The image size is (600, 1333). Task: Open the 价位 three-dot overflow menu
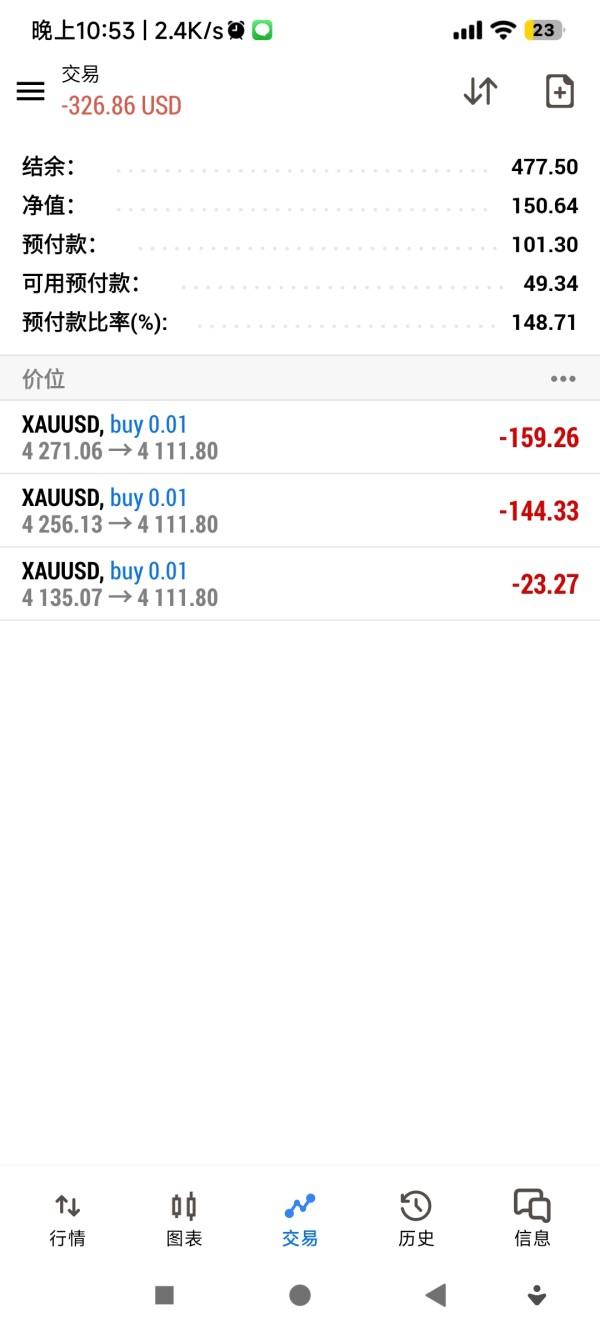(563, 379)
